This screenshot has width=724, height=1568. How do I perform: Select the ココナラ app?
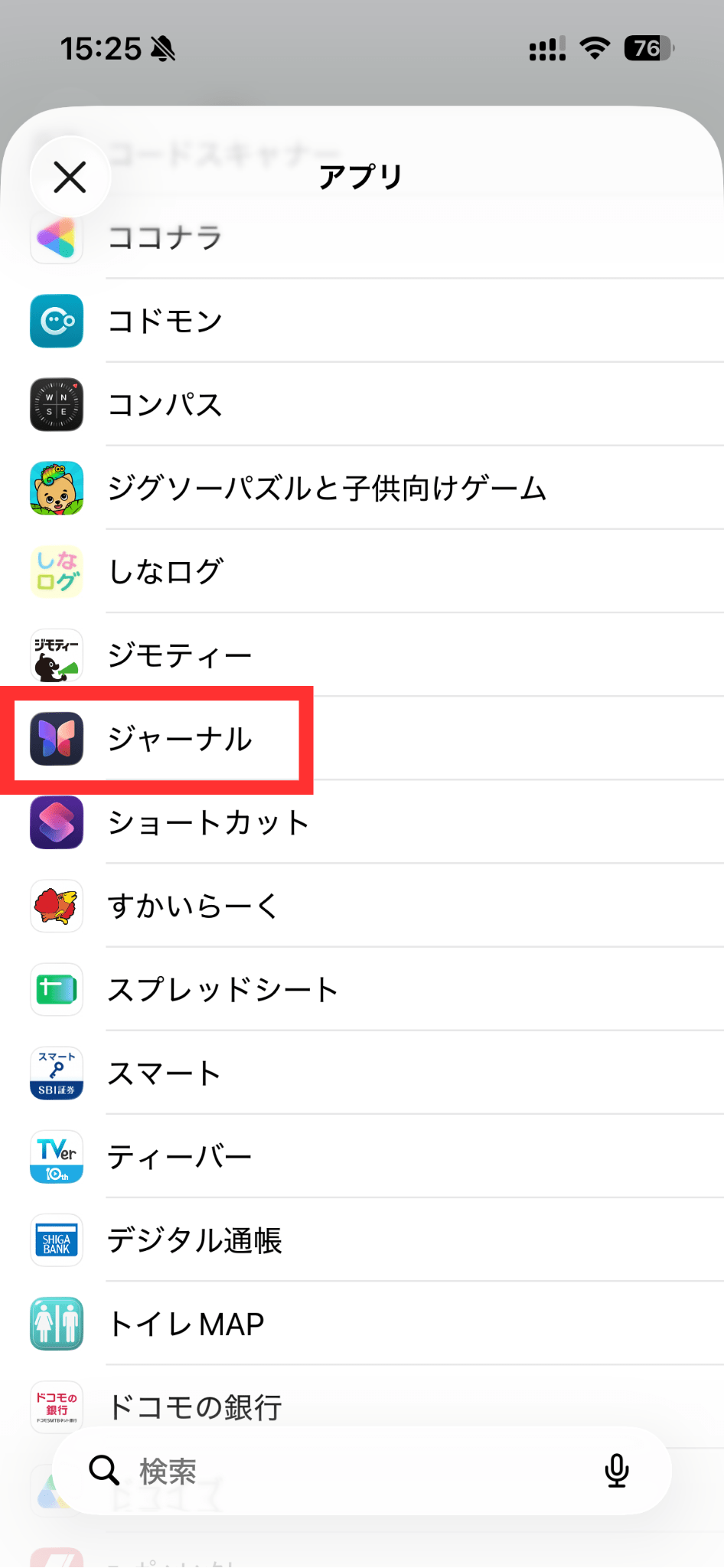(362, 237)
